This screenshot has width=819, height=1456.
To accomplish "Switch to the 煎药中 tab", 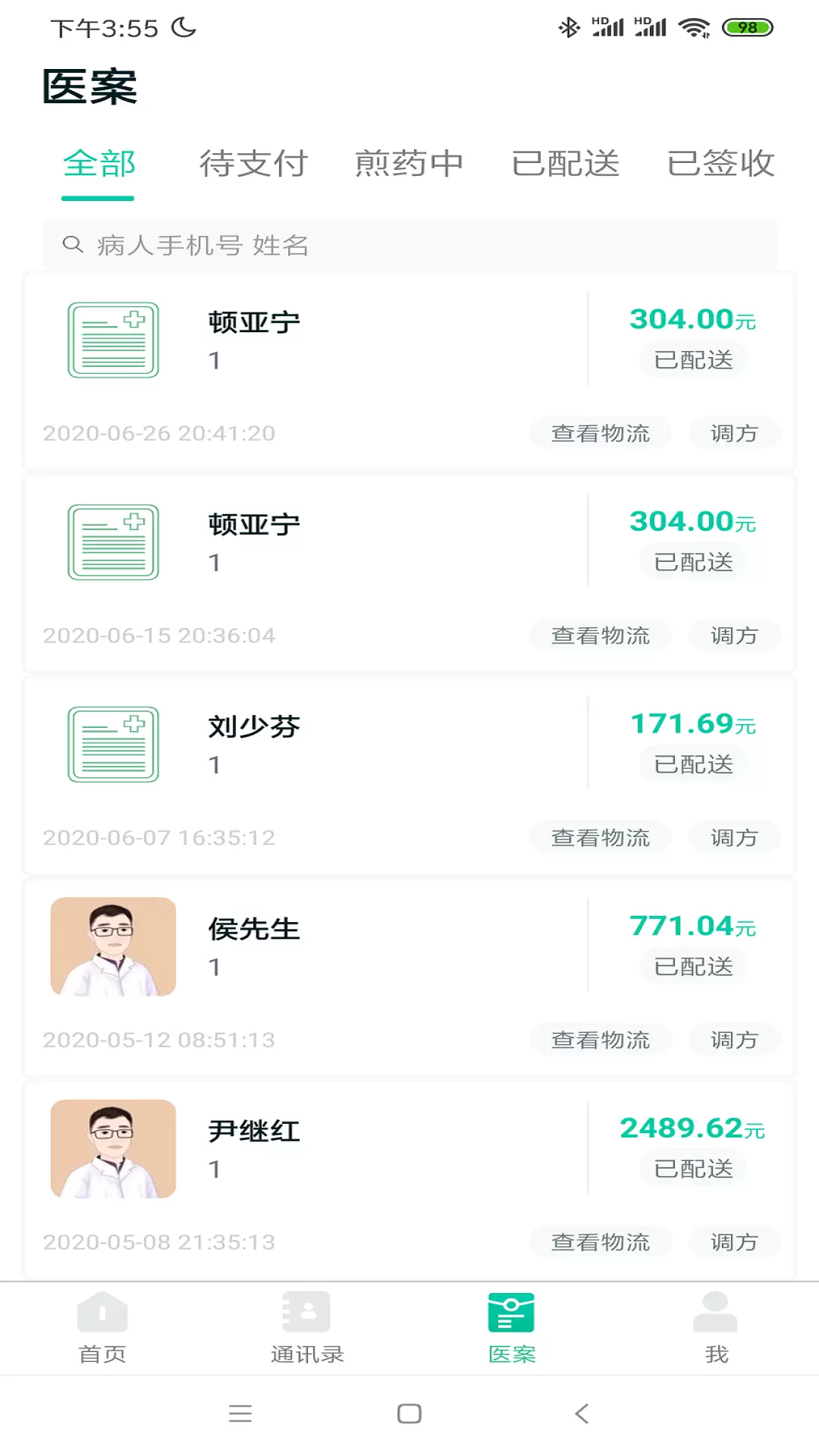I will coord(409,164).
